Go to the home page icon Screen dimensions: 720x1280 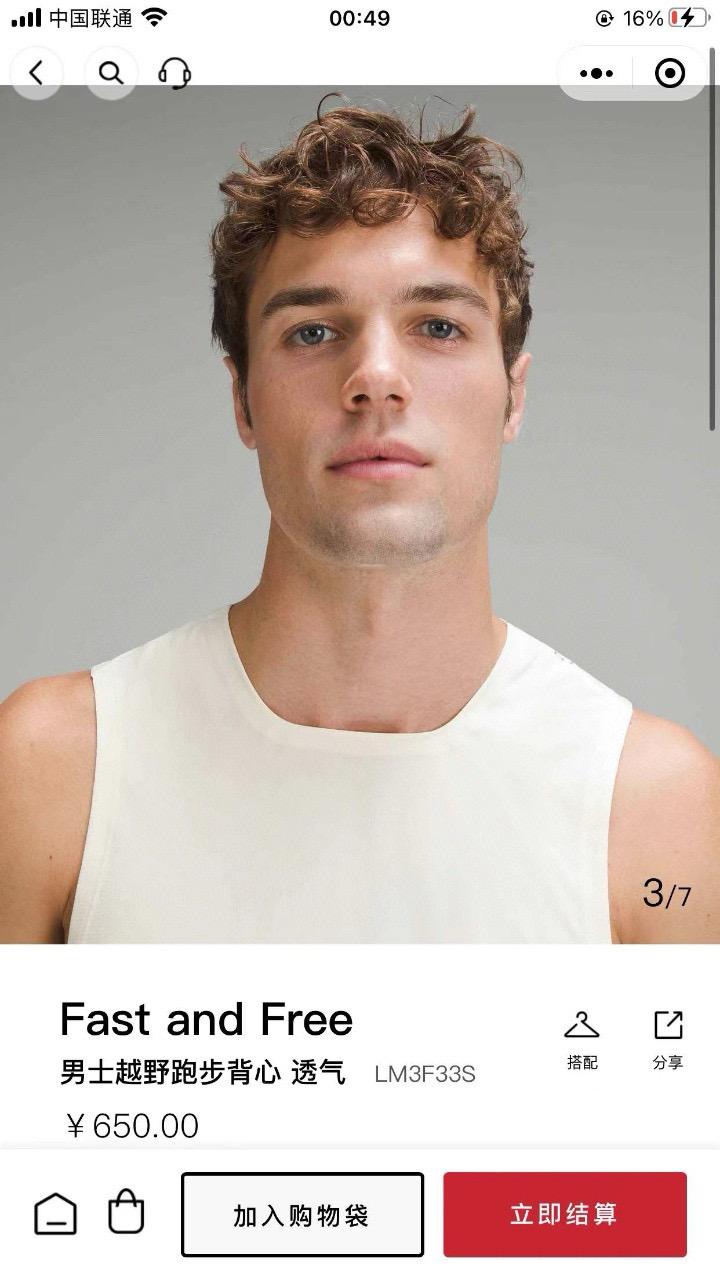(x=55, y=1214)
